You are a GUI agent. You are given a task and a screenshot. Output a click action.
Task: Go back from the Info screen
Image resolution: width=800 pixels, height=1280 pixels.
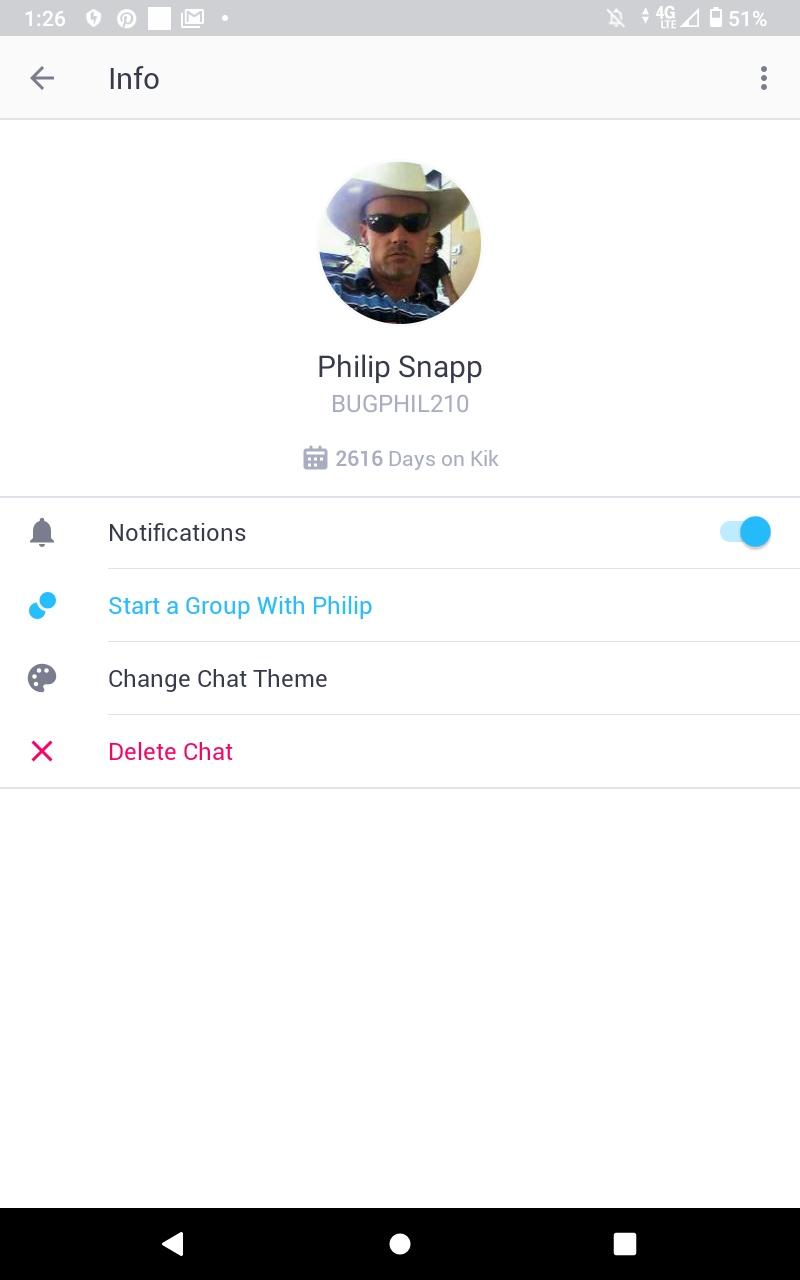42,78
